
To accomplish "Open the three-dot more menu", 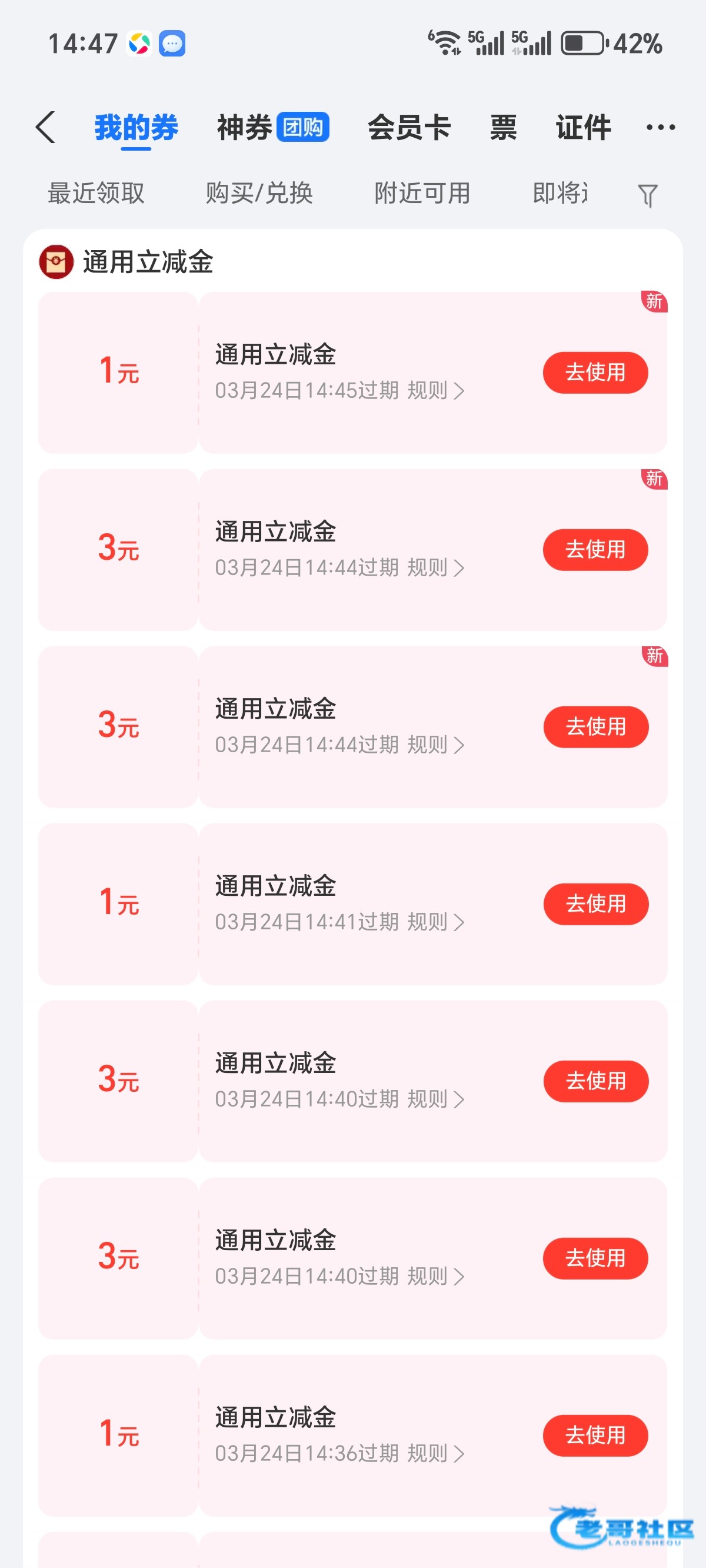I will pos(660,127).
